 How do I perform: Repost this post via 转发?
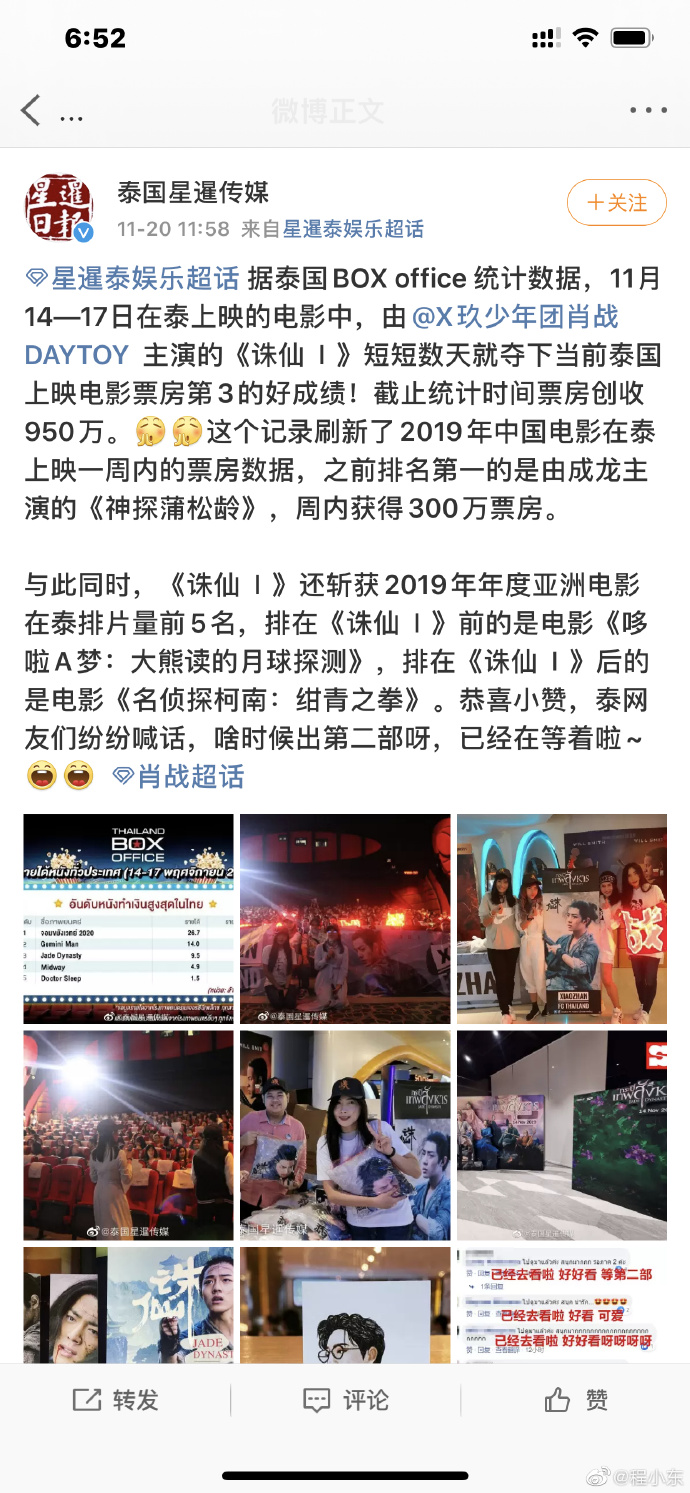coord(115,1400)
